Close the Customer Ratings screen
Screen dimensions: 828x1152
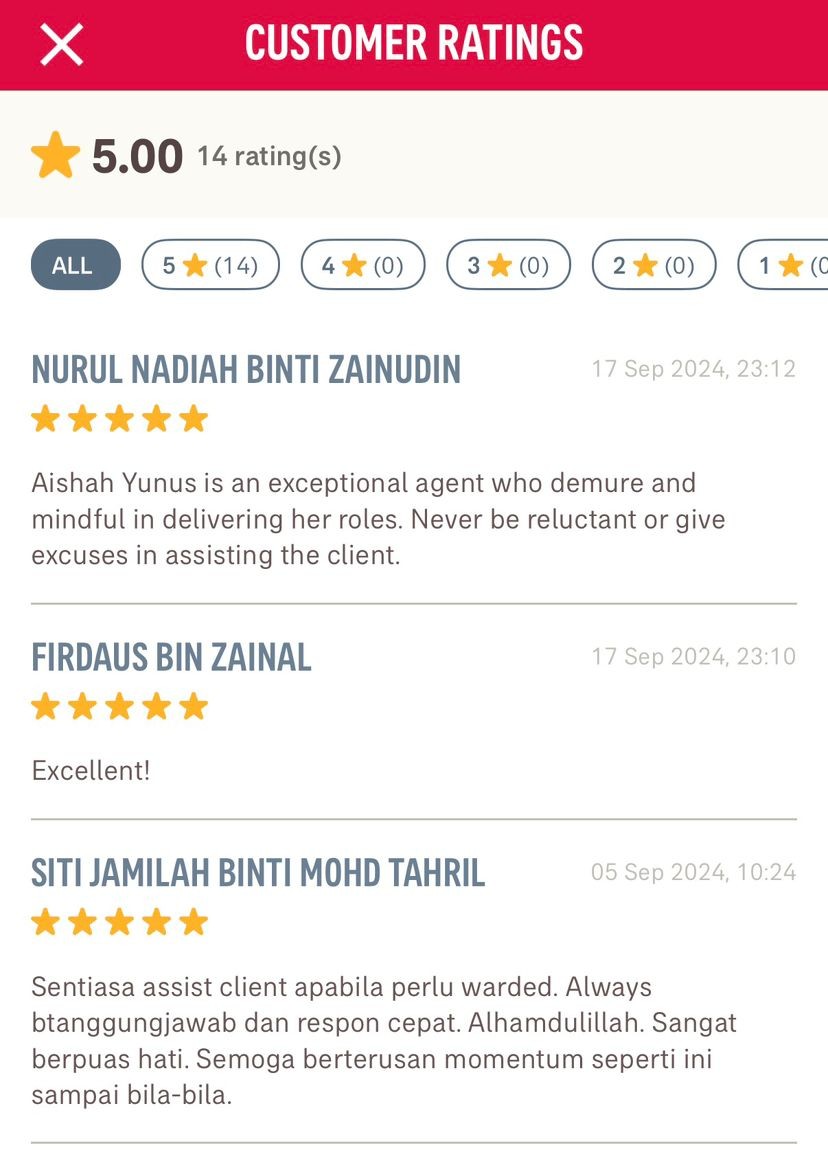[62, 44]
